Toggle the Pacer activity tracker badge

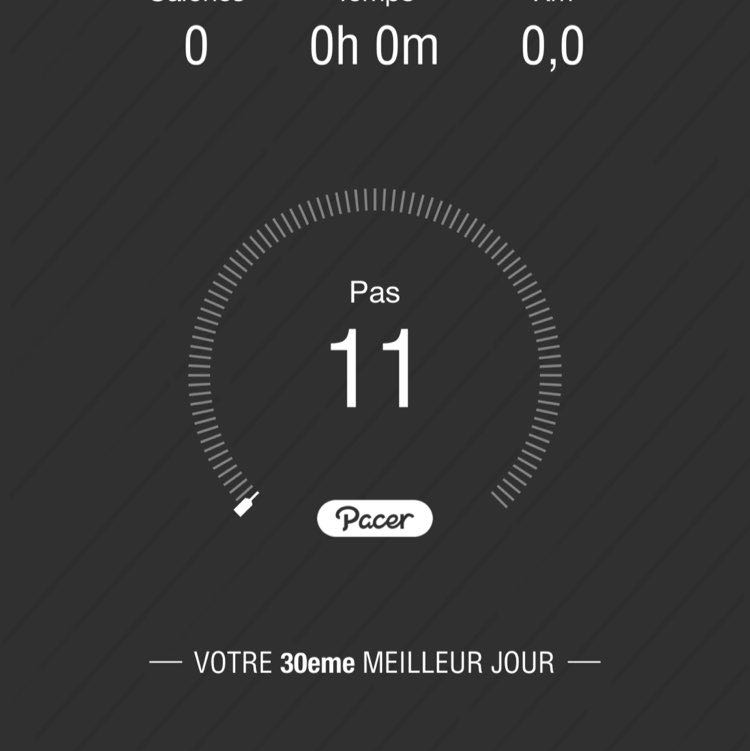(374, 516)
